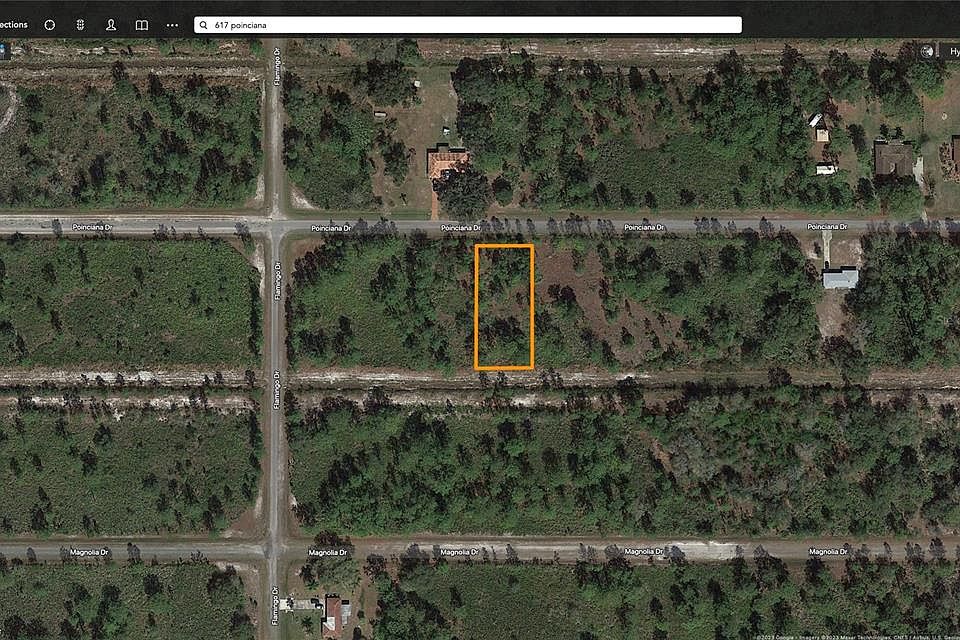Open the person profile icon

(111, 24)
